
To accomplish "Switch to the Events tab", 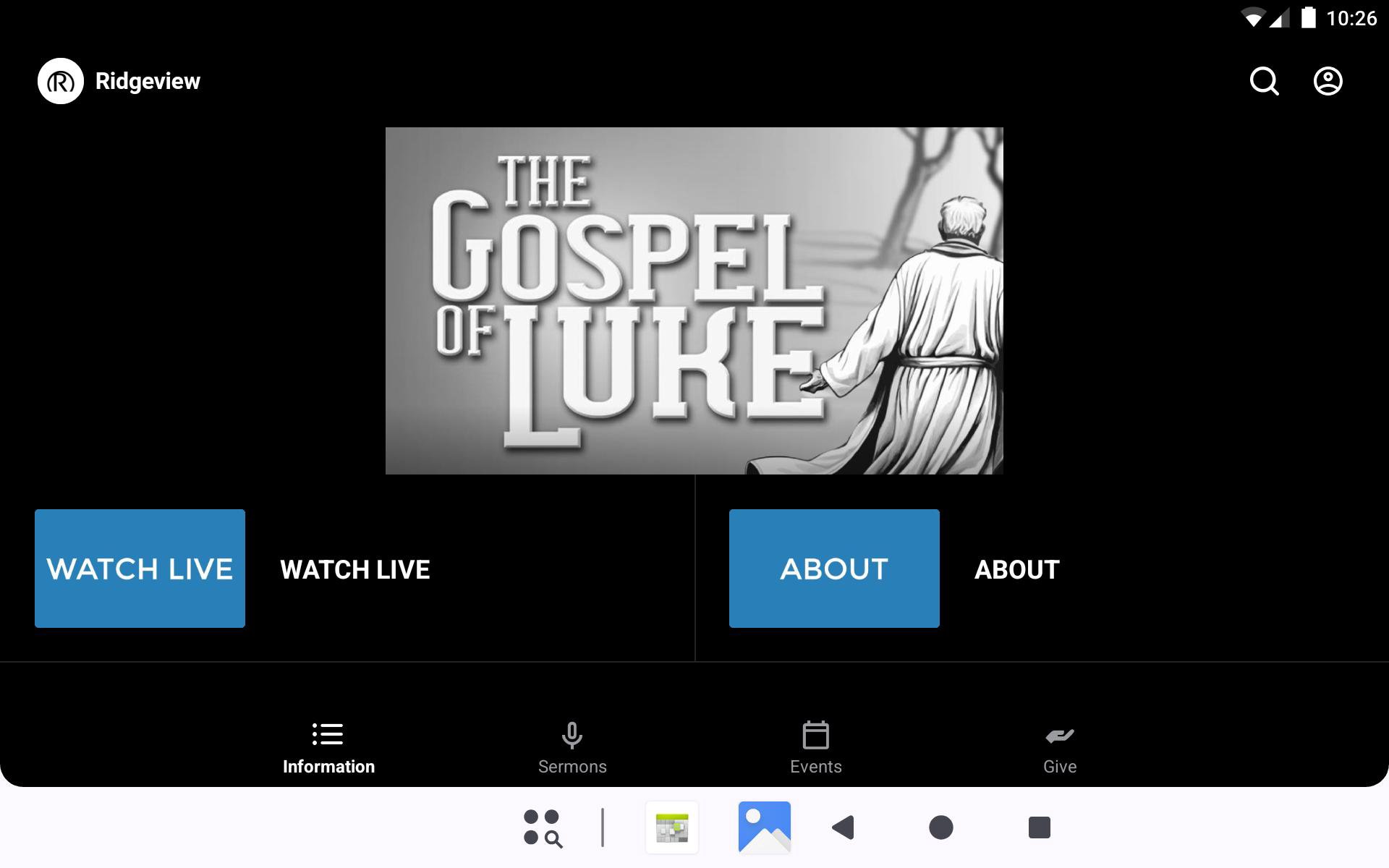I will tap(815, 748).
